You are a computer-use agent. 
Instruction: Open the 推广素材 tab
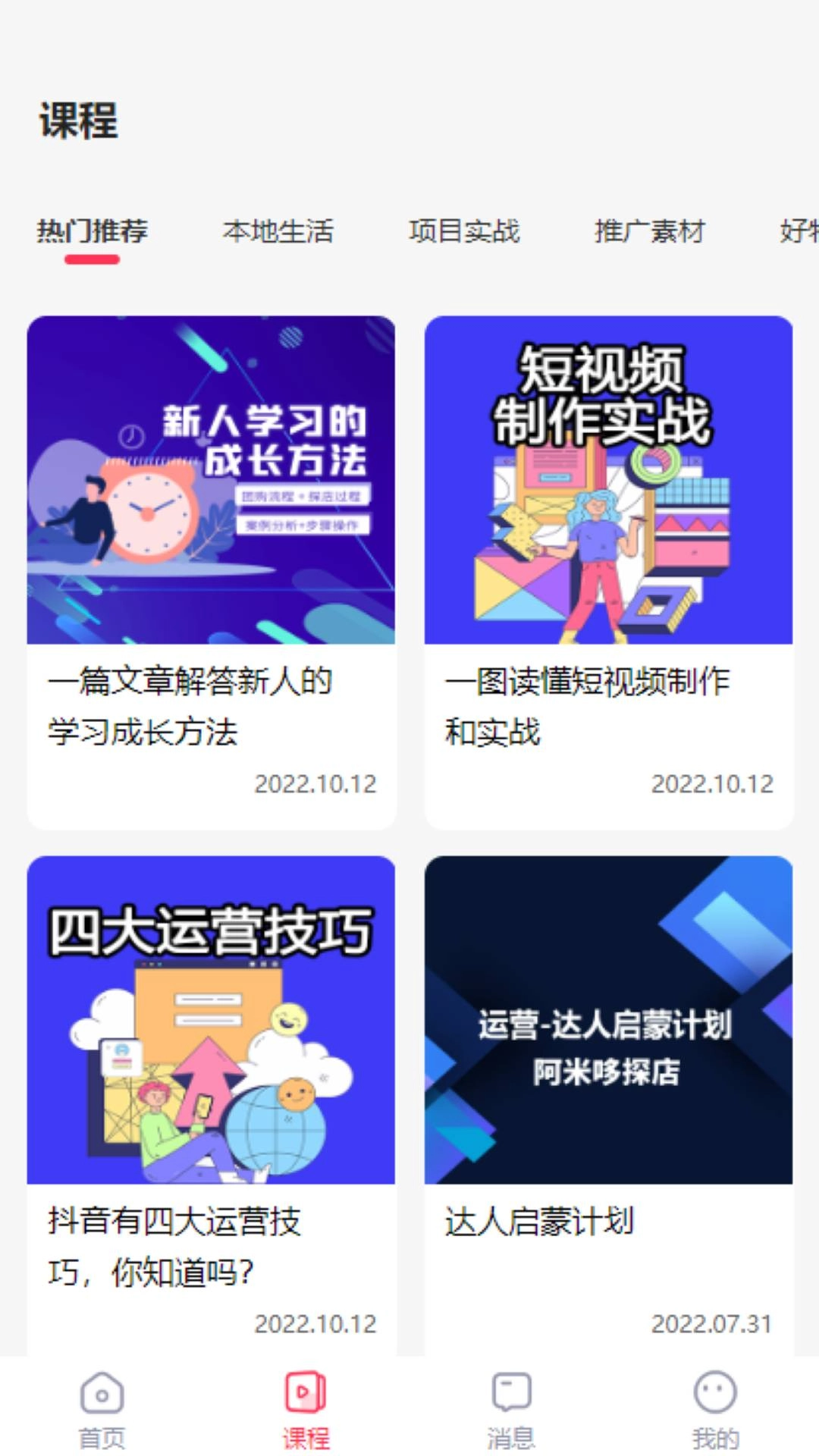click(x=651, y=232)
